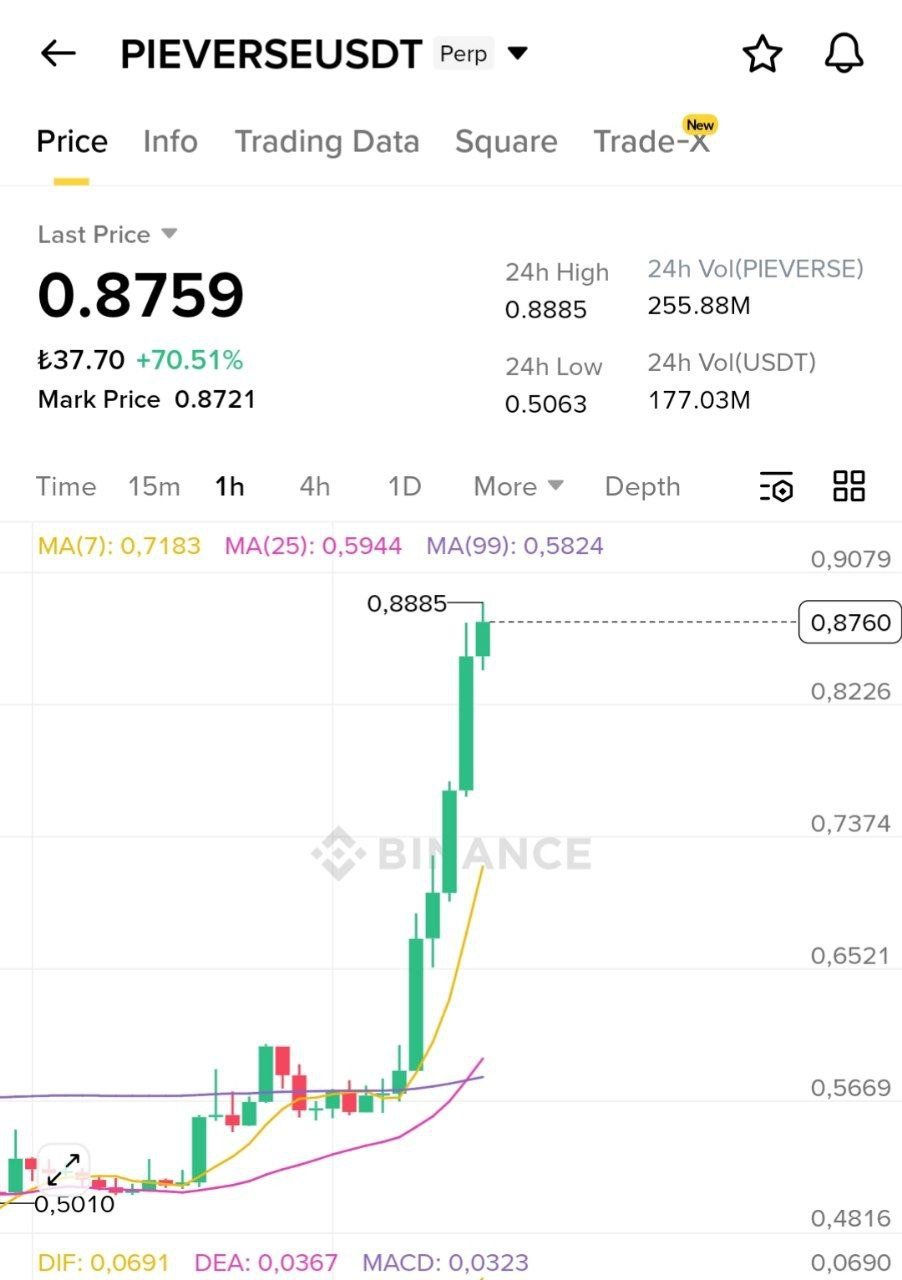Open the Trading Data tab
Screen dimensions: 902x1280
tap(326, 142)
